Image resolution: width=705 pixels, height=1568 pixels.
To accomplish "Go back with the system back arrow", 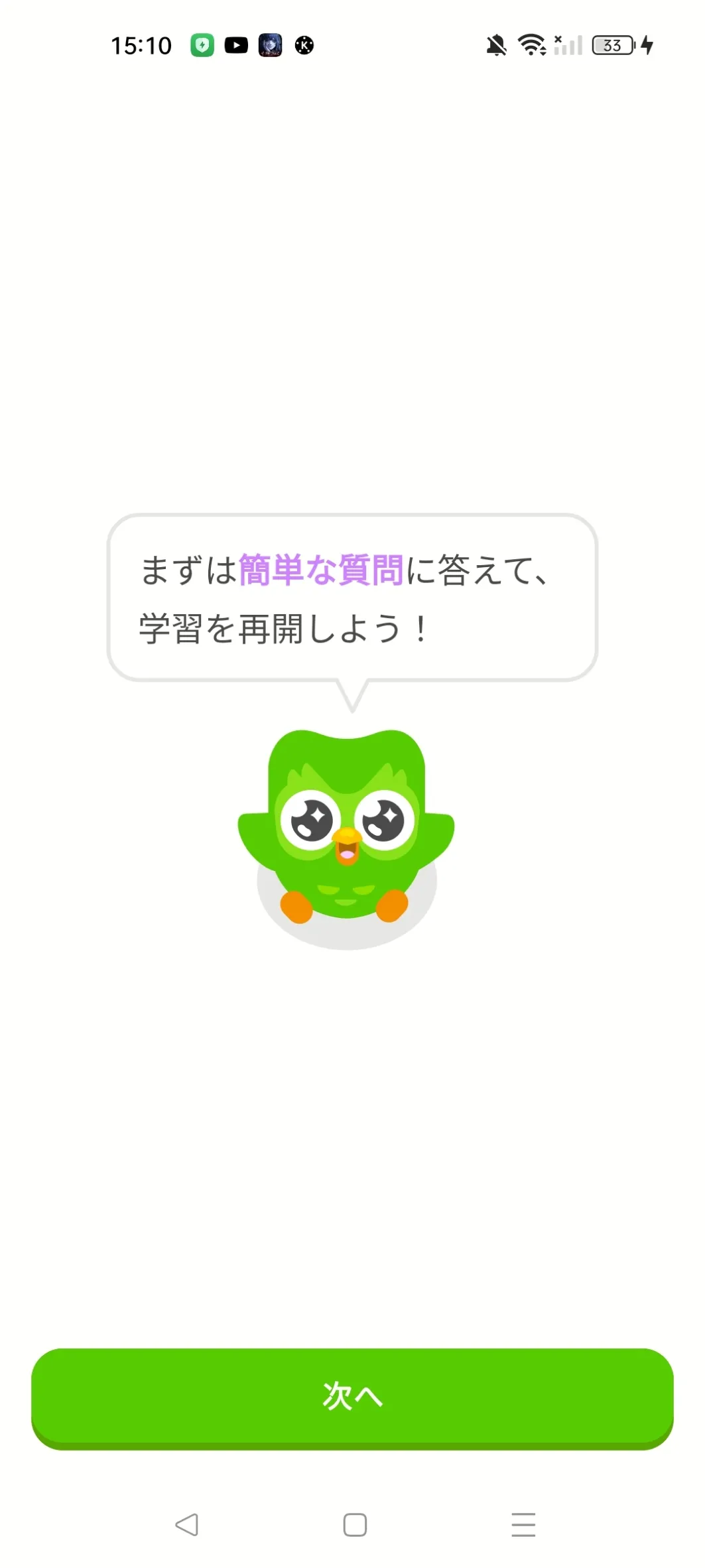I will pos(186,1524).
